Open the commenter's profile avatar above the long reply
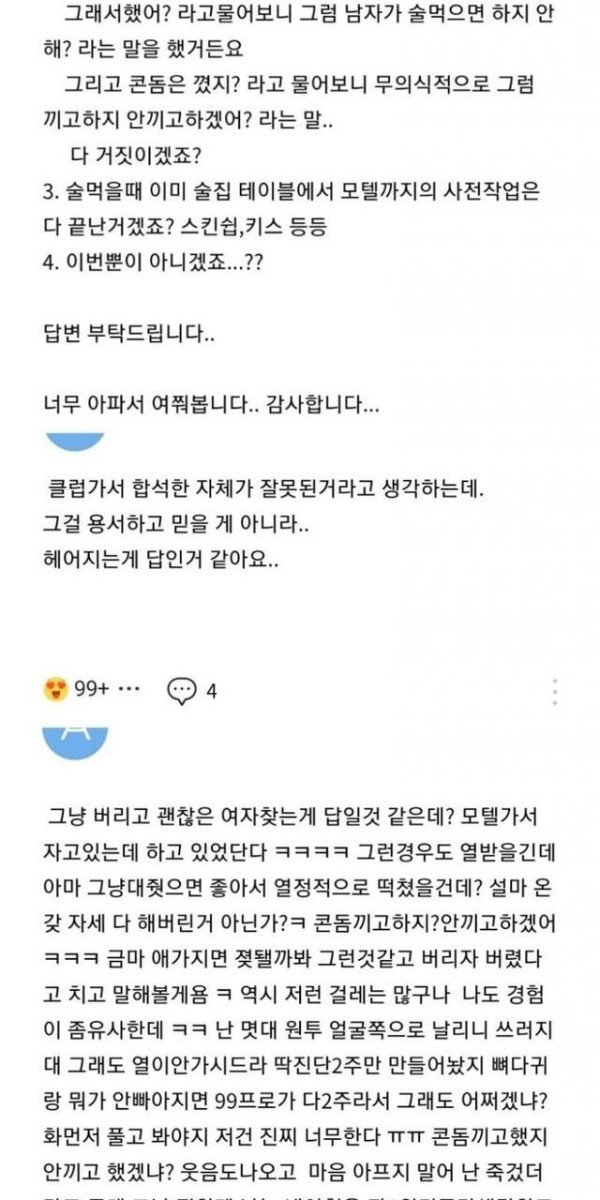 click(x=77, y=741)
